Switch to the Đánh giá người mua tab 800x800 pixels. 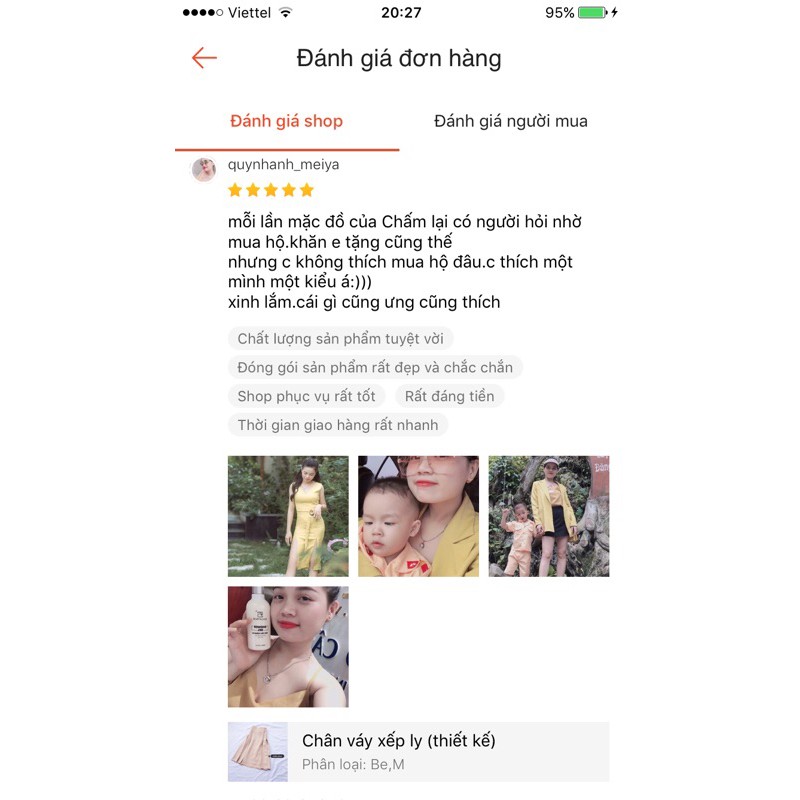point(510,121)
